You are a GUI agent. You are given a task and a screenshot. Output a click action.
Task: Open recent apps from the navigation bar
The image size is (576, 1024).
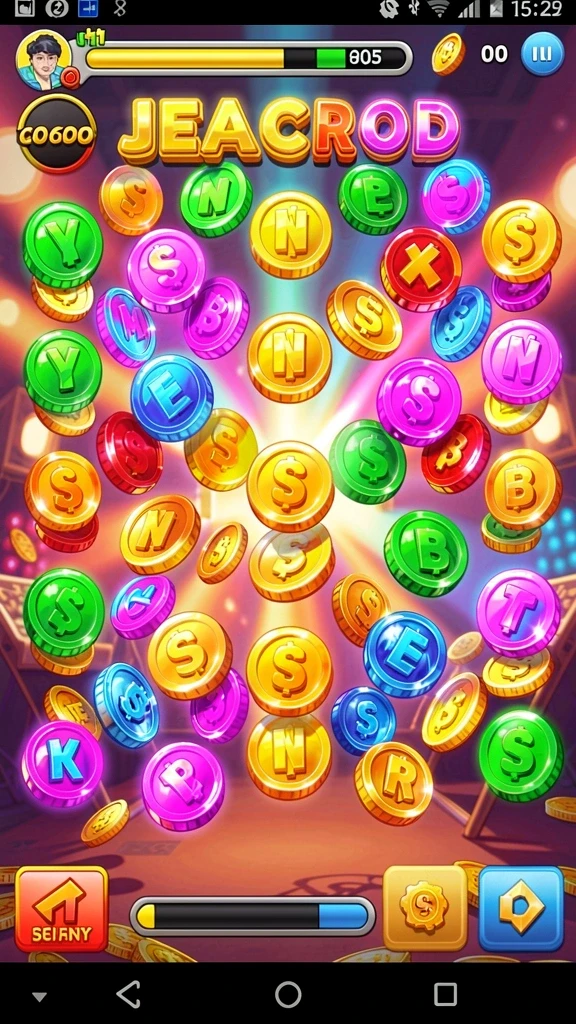coord(445,995)
